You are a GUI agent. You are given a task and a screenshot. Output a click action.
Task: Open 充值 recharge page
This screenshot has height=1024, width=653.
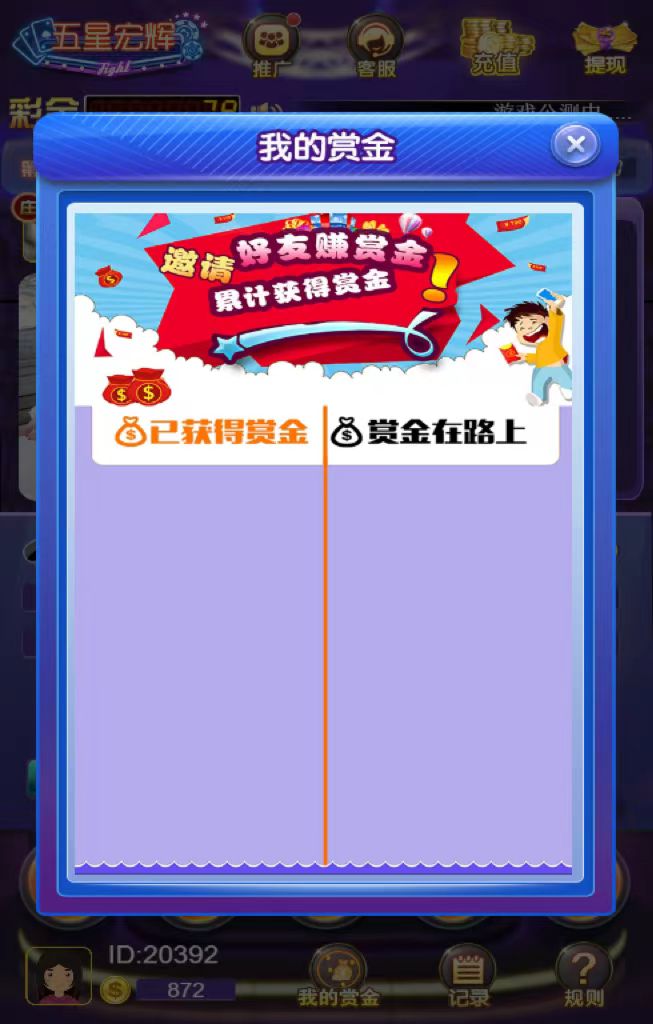point(496,46)
